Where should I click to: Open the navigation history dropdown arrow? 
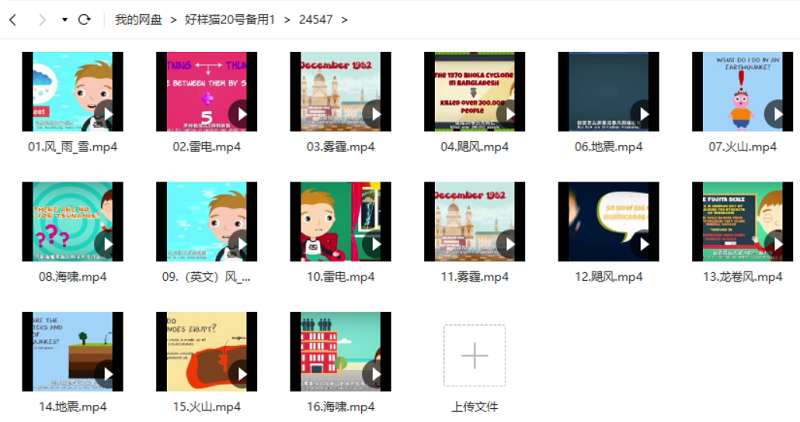pyautogui.click(x=64, y=19)
